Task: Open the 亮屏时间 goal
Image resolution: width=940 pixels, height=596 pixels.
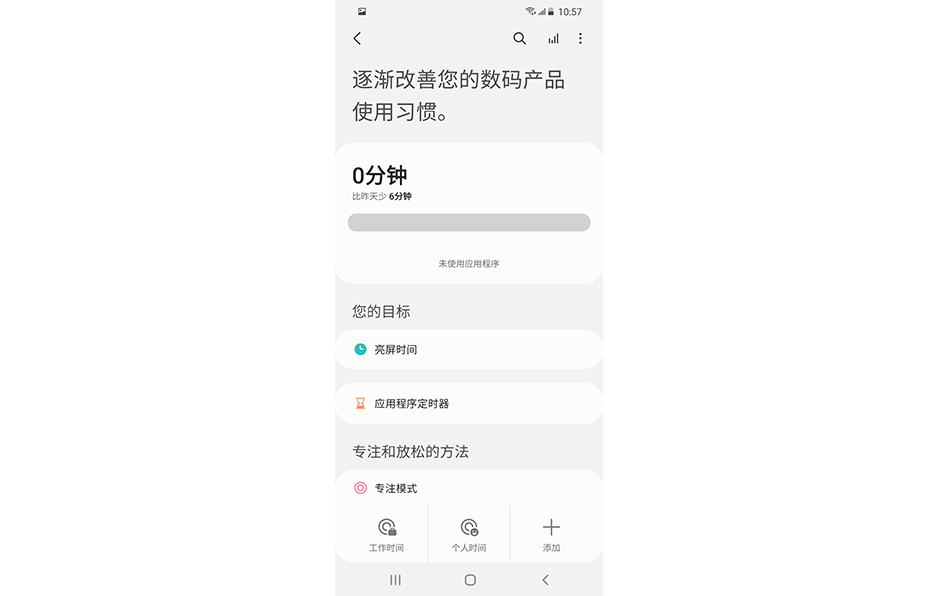Action: tap(468, 350)
